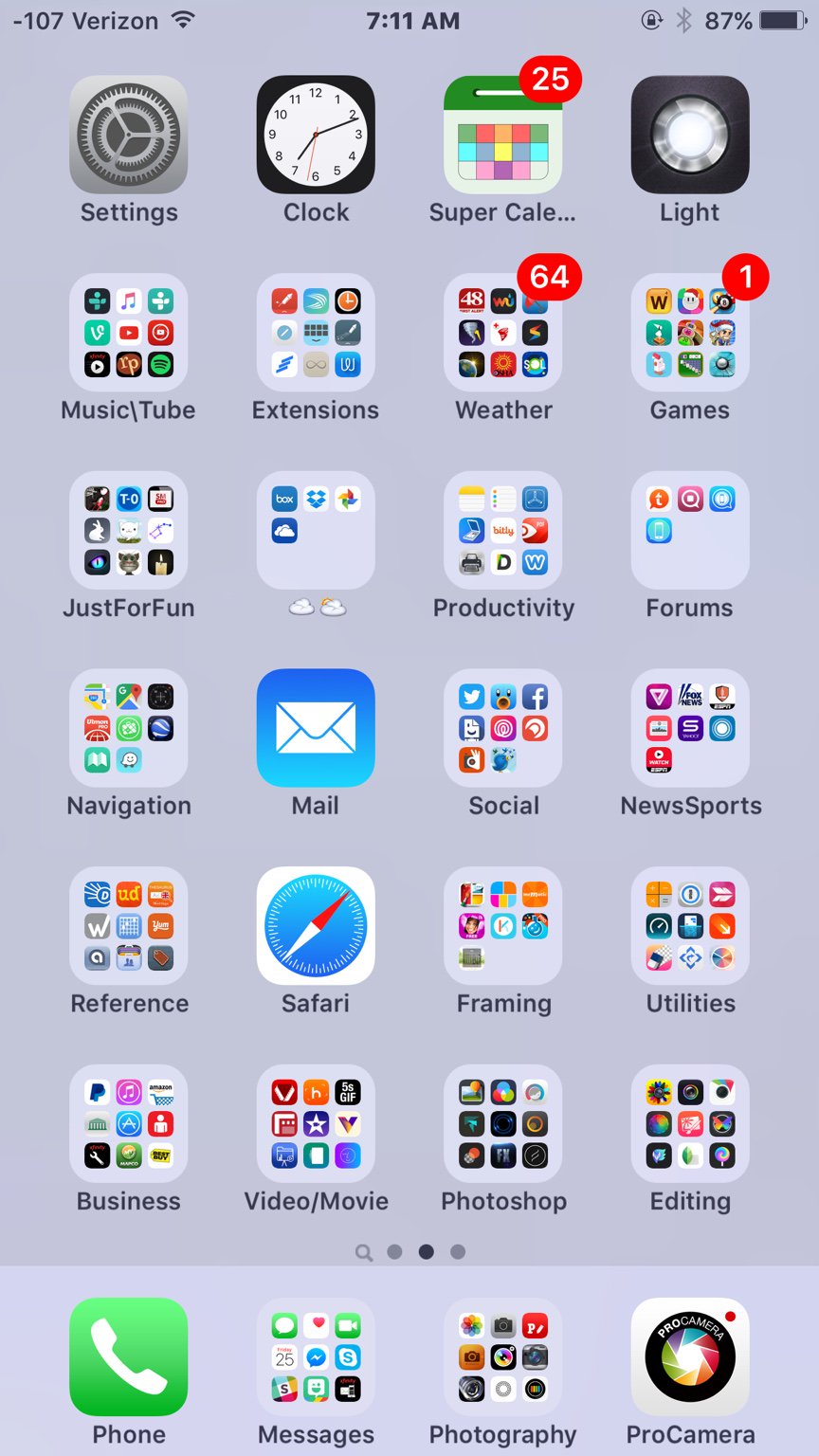Image resolution: width=819 pixels, height=1456 pixels.
Task: Select the last home screen page dot
Action: click(458, 1251)
